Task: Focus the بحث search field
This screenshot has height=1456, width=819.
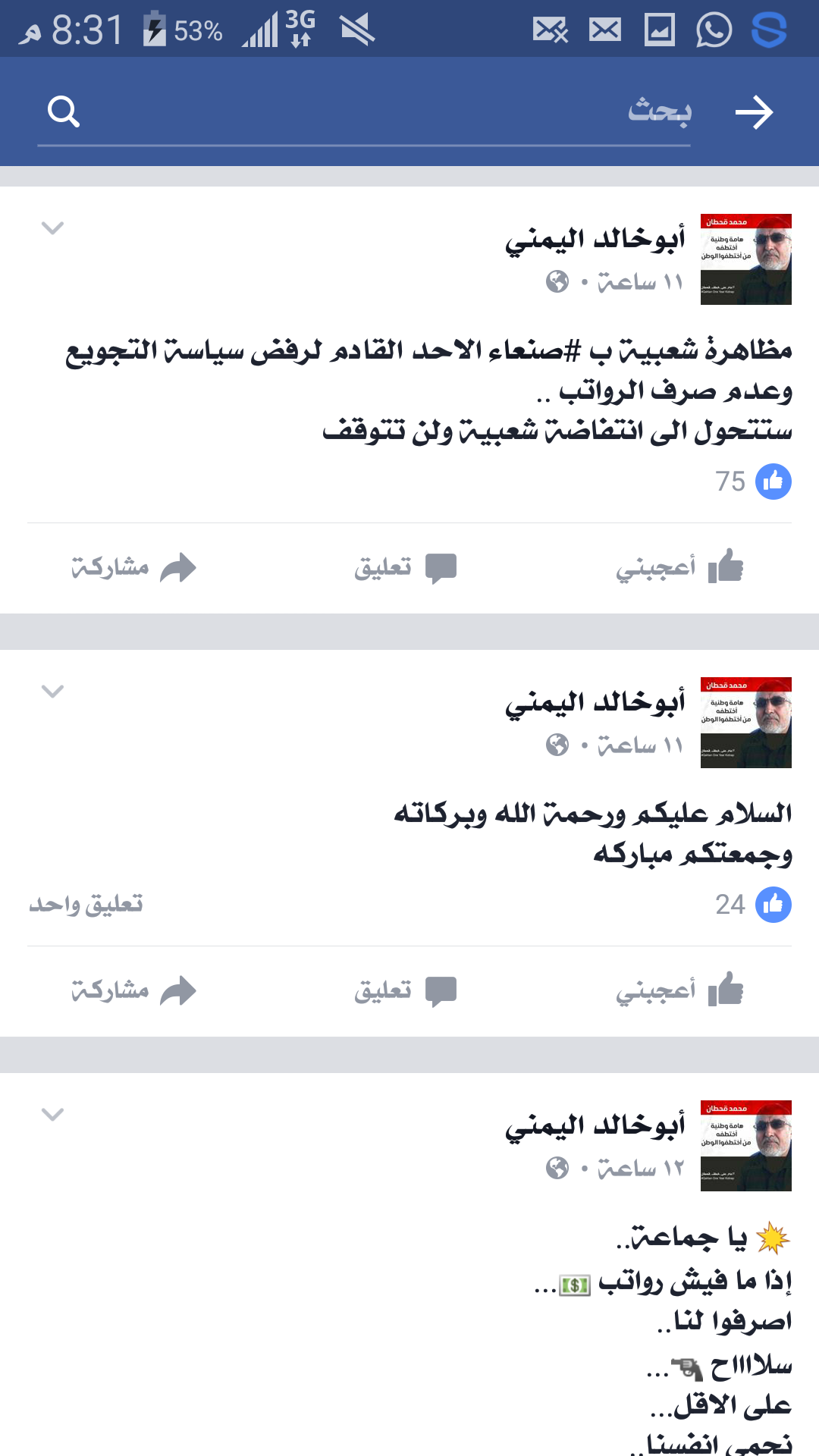Action: tap(379, 112)
